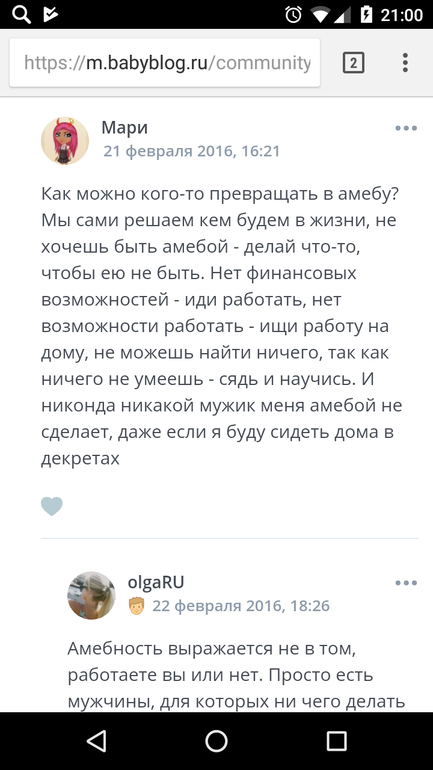Go back with system navigation button
433x770 pixels.
96,741
